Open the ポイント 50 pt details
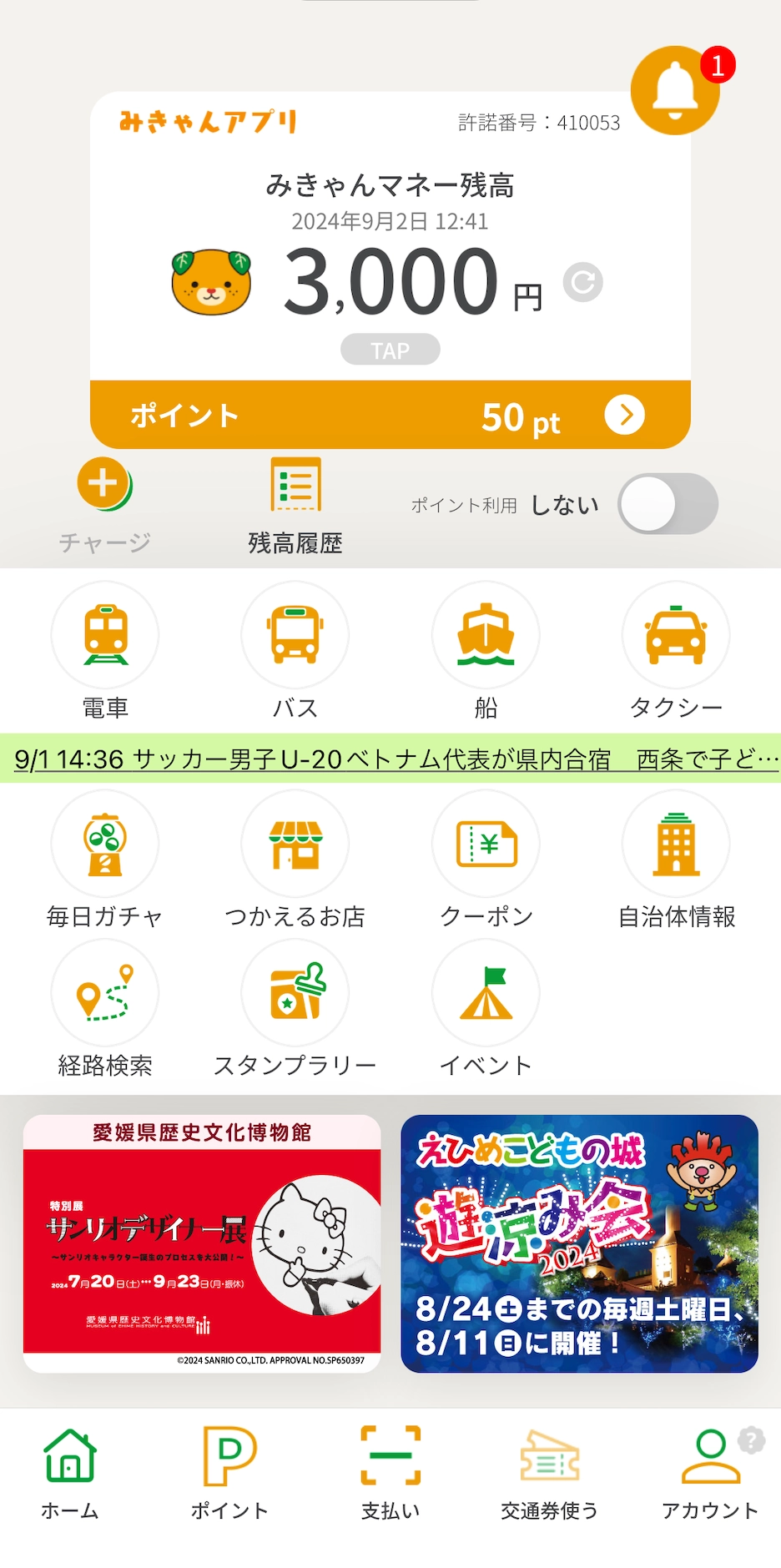 tap(624, 415)
